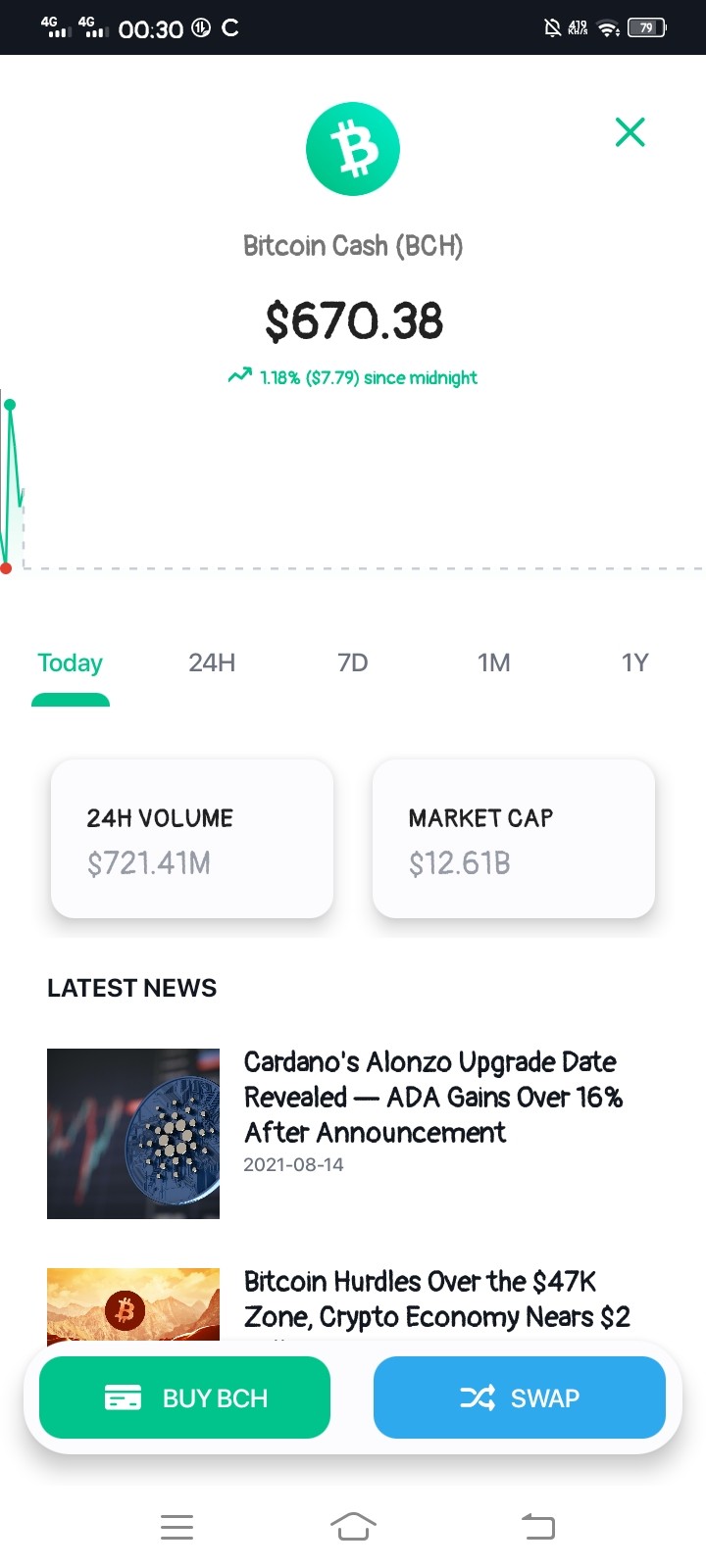The height and width of the screenshot is (1568, 706).
Task: Select the Today chart range
Action: point(70,662)
